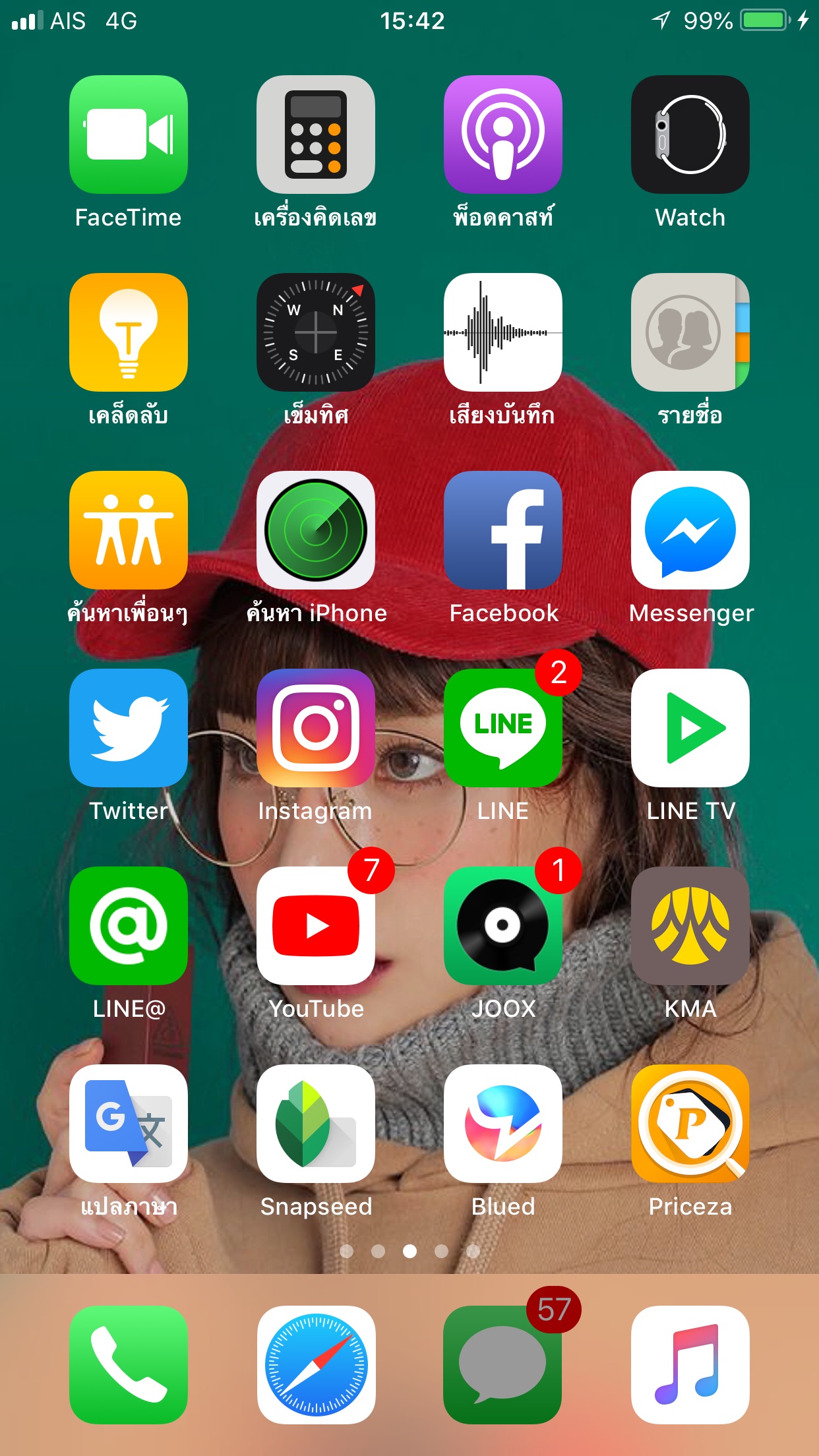Open LINE with 2 unread notifications
The image size is (819, 1456).
pyautogui.click(x=503, y=728)
